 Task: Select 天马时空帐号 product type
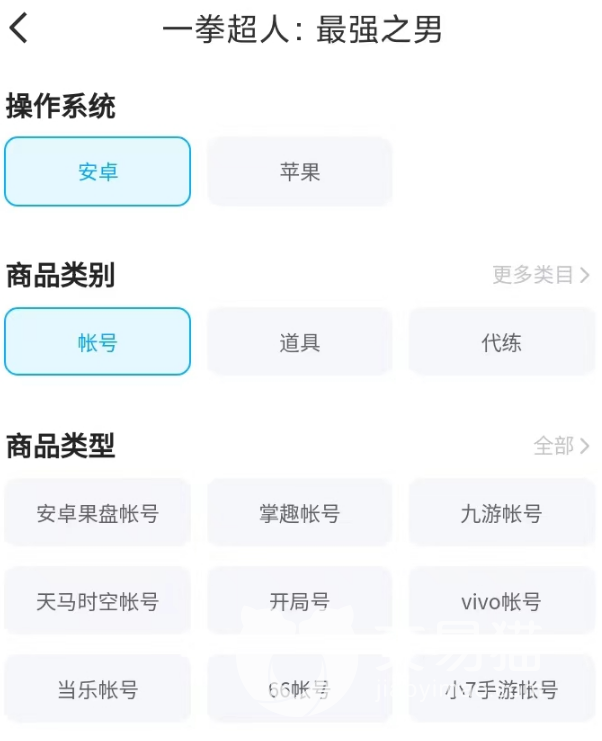click(x=97, y=602)
